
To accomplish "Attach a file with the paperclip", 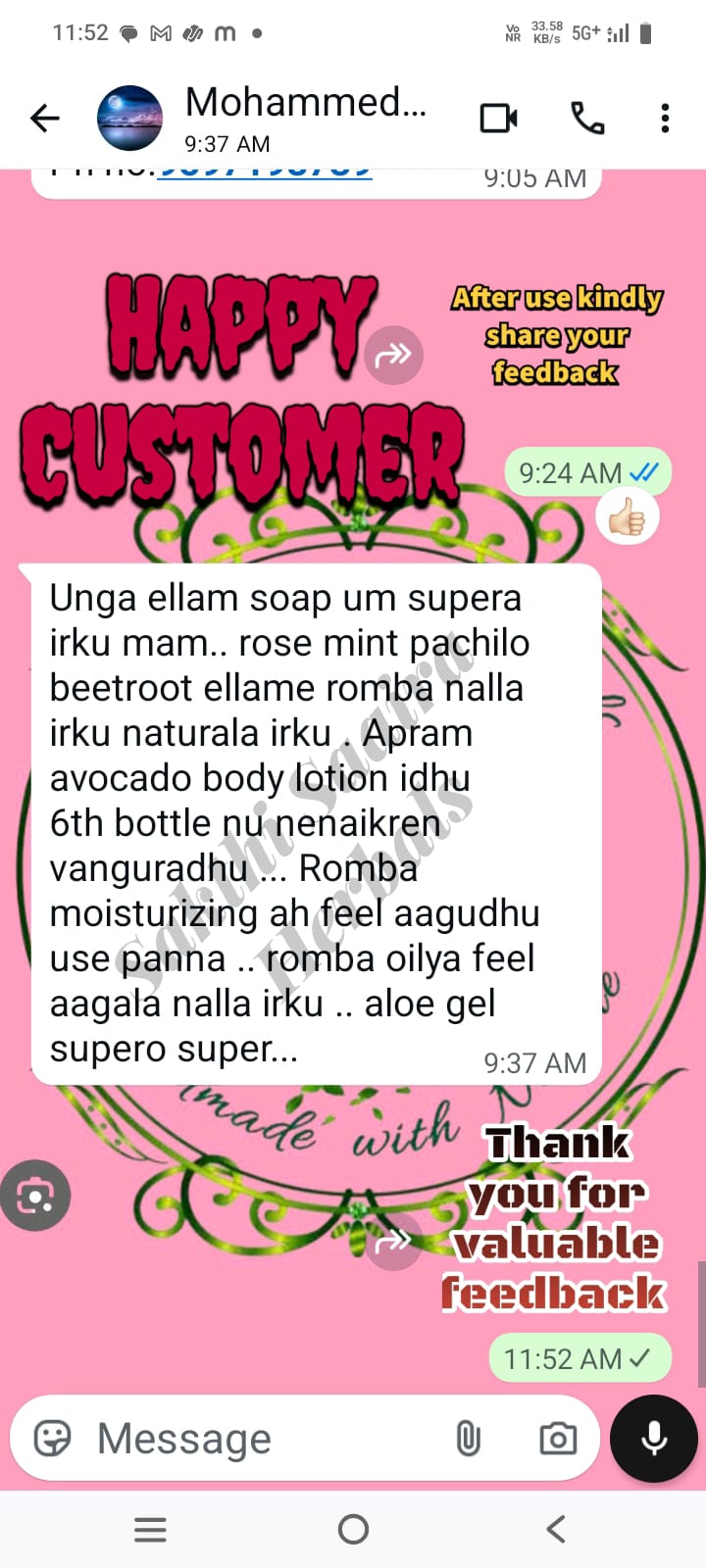I will pos(469,1439).
